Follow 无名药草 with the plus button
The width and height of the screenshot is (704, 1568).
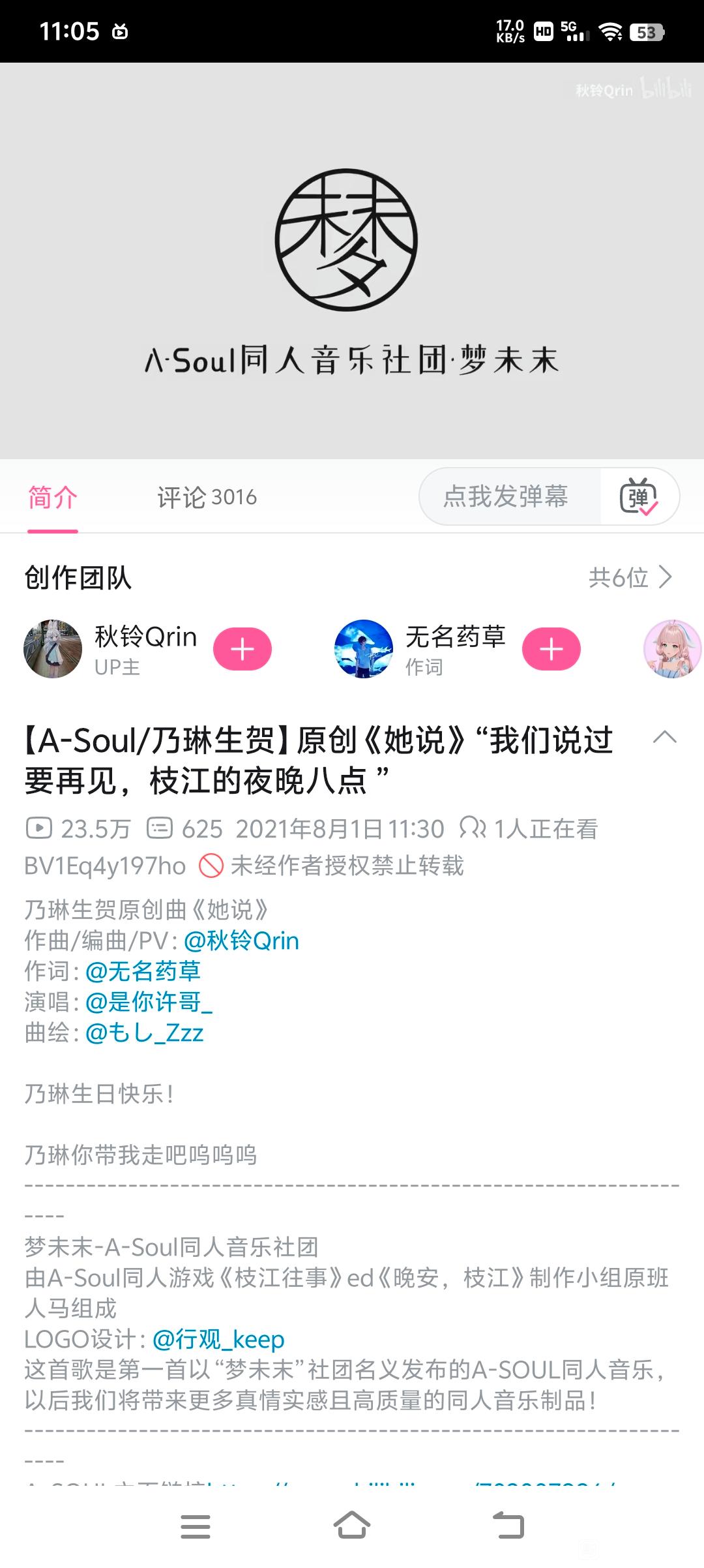coord(551,649)
